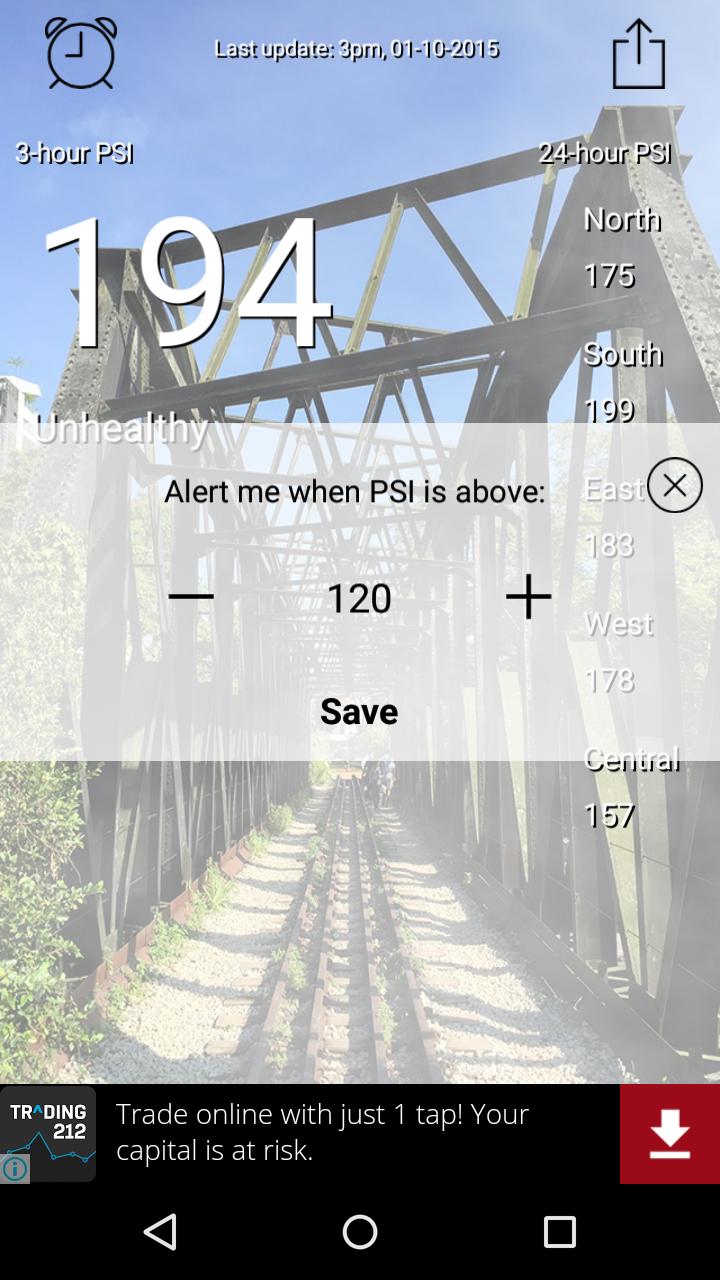Share the current PSI reading
Viewport: 720px width, 1280px height.
tap(638, 54)
